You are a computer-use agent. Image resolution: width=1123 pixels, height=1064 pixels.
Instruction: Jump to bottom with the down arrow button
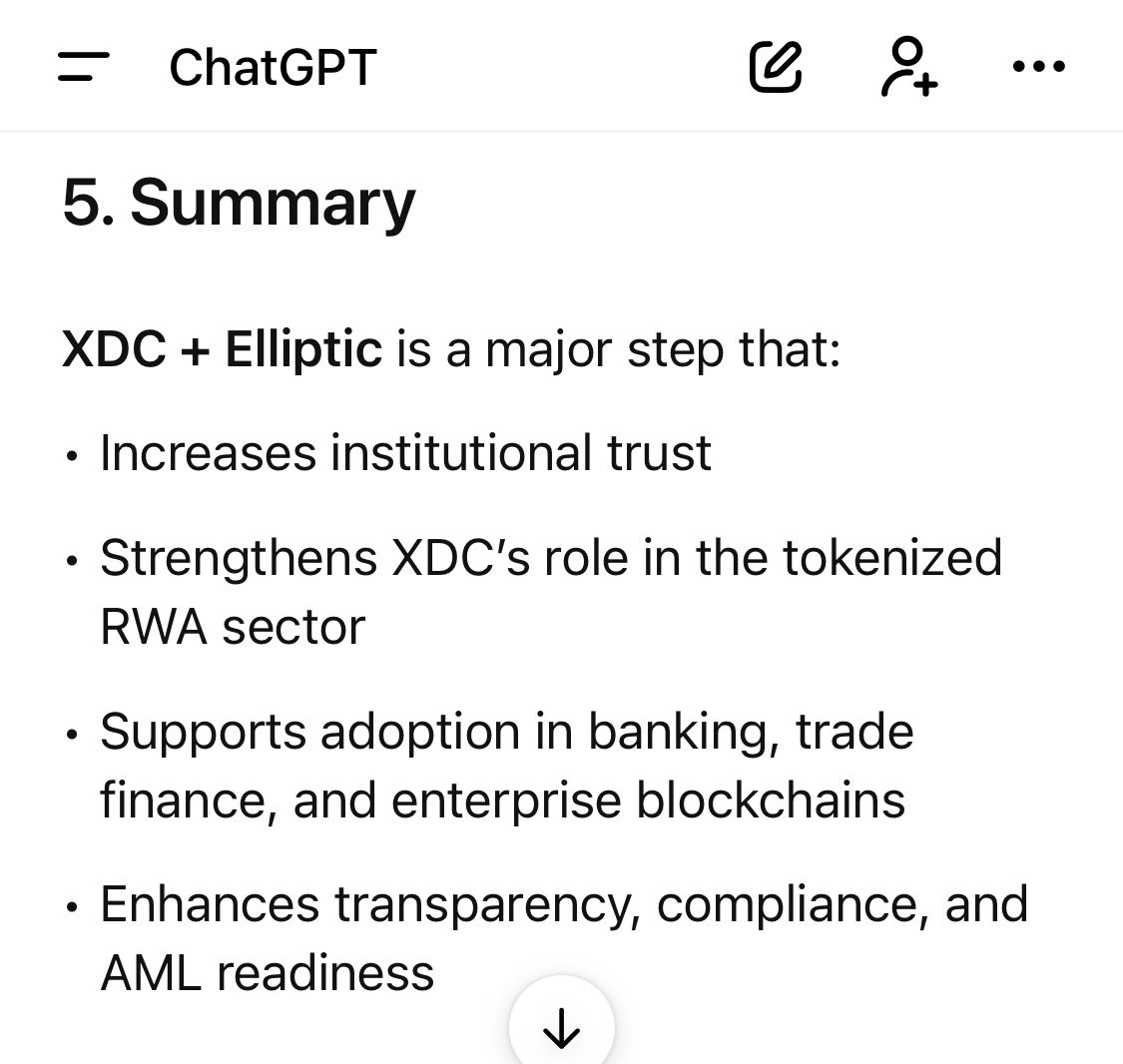pos(561,1025)
